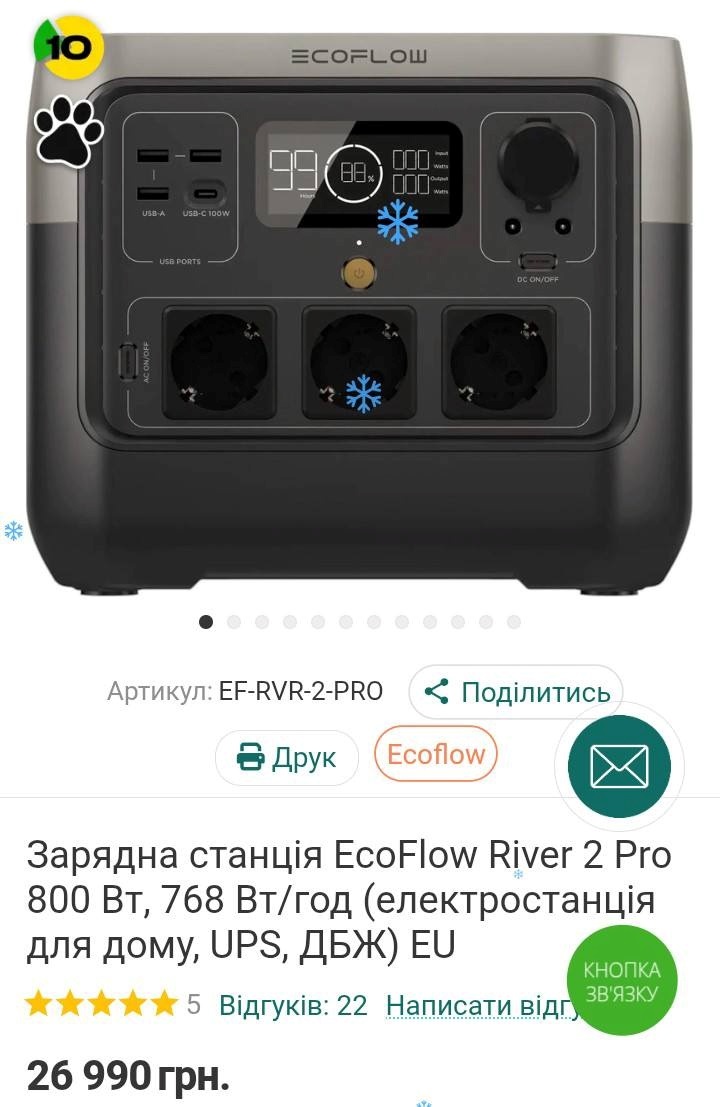
Task: Open the Ecoflow brand link
Action: click(x=436, y=755)
